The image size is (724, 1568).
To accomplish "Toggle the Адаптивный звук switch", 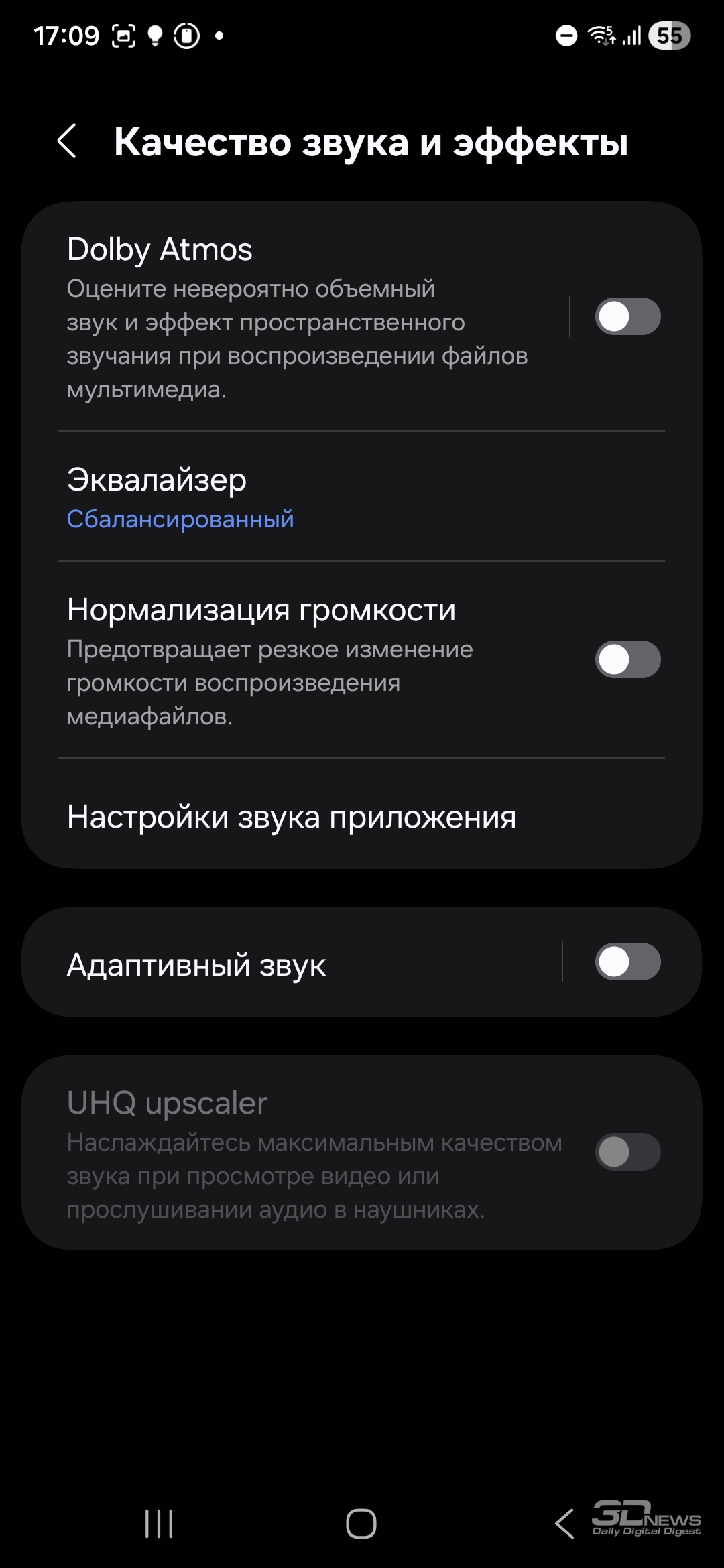I will click(x=627, y=962).
